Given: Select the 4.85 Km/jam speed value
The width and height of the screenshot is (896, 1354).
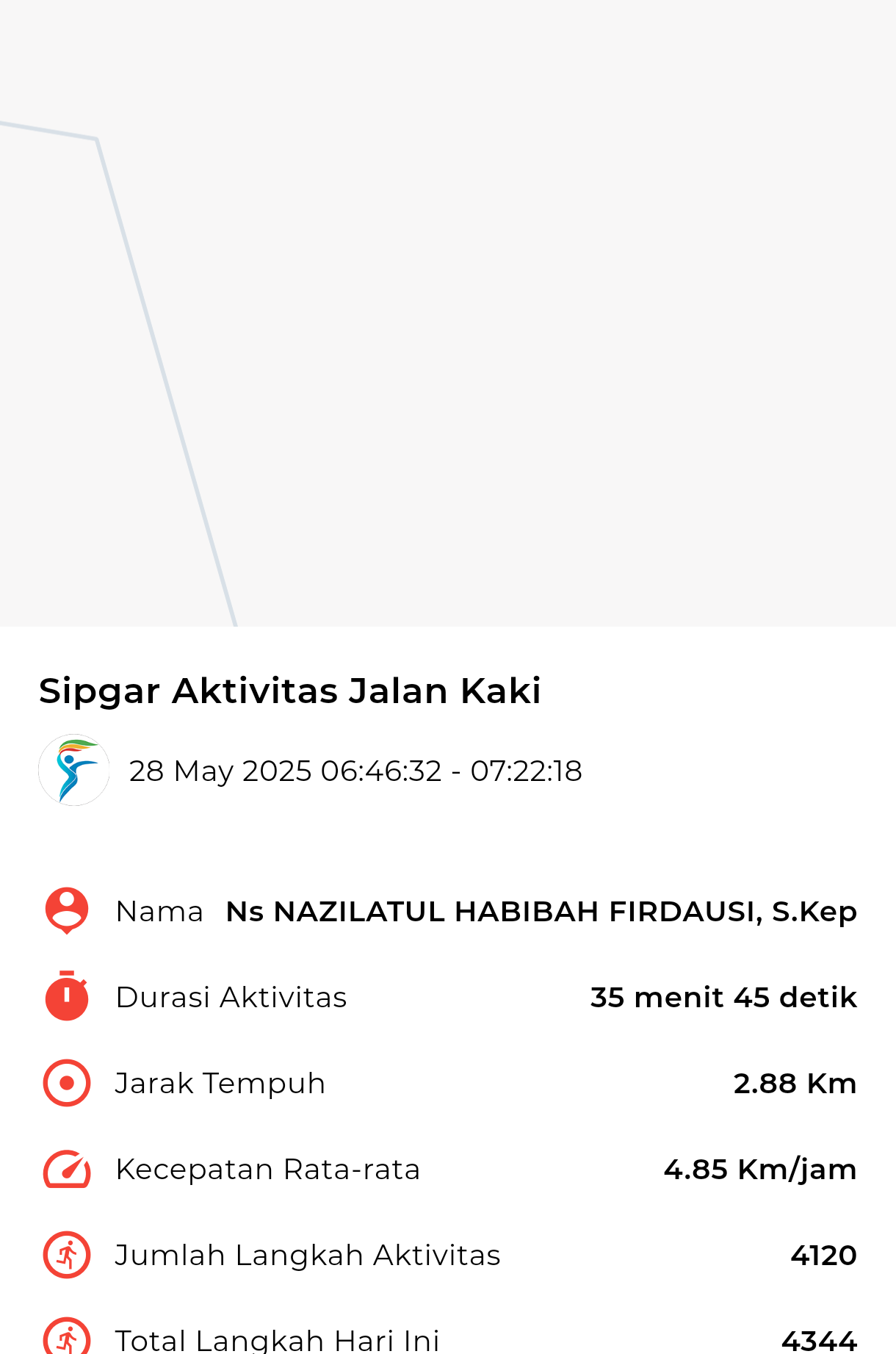Looking at the screenshot, I should click(759, 1168).
